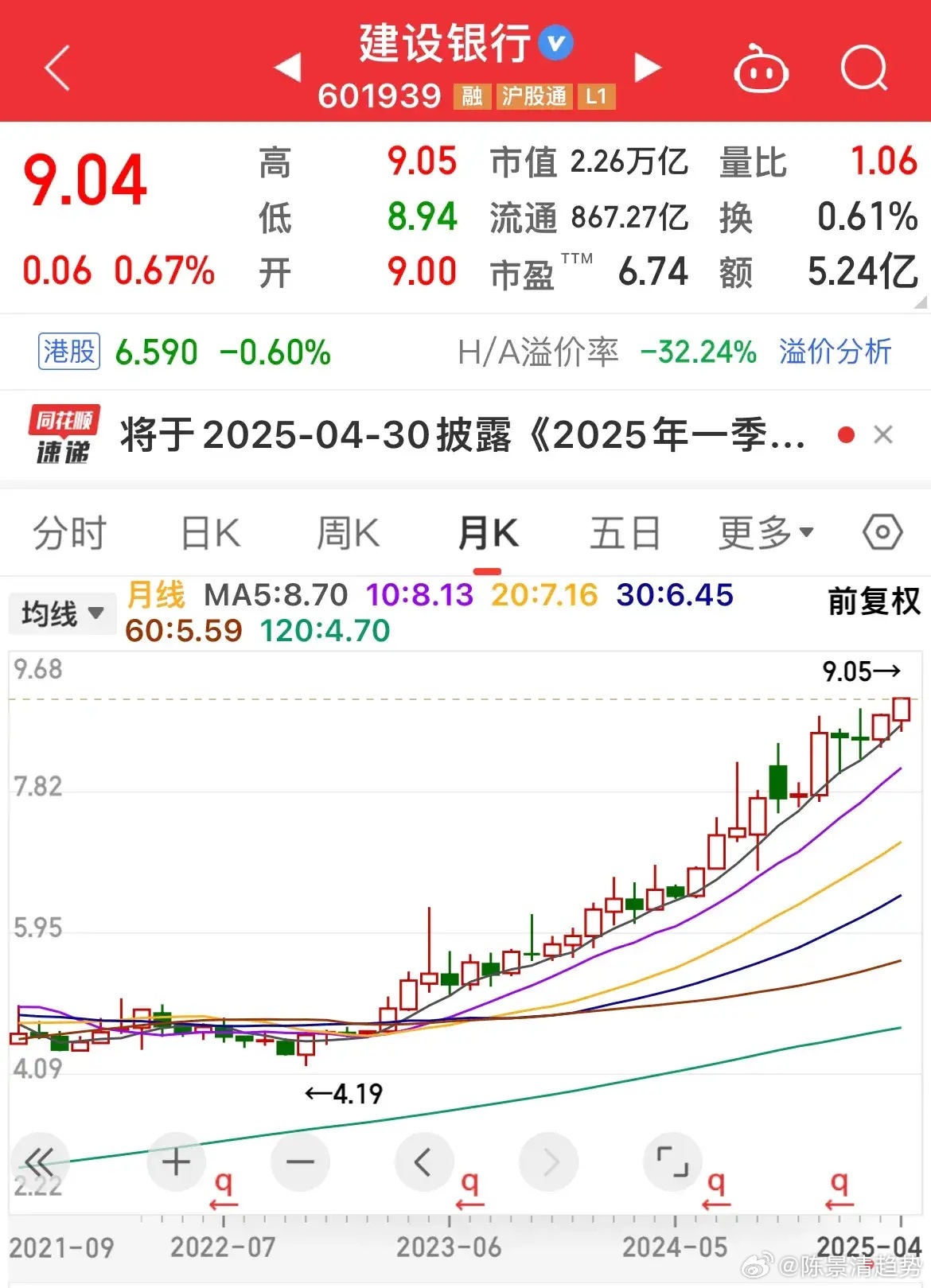Select the 月K chart tab
The image size is (931, 1288).
tap(487, 533)
